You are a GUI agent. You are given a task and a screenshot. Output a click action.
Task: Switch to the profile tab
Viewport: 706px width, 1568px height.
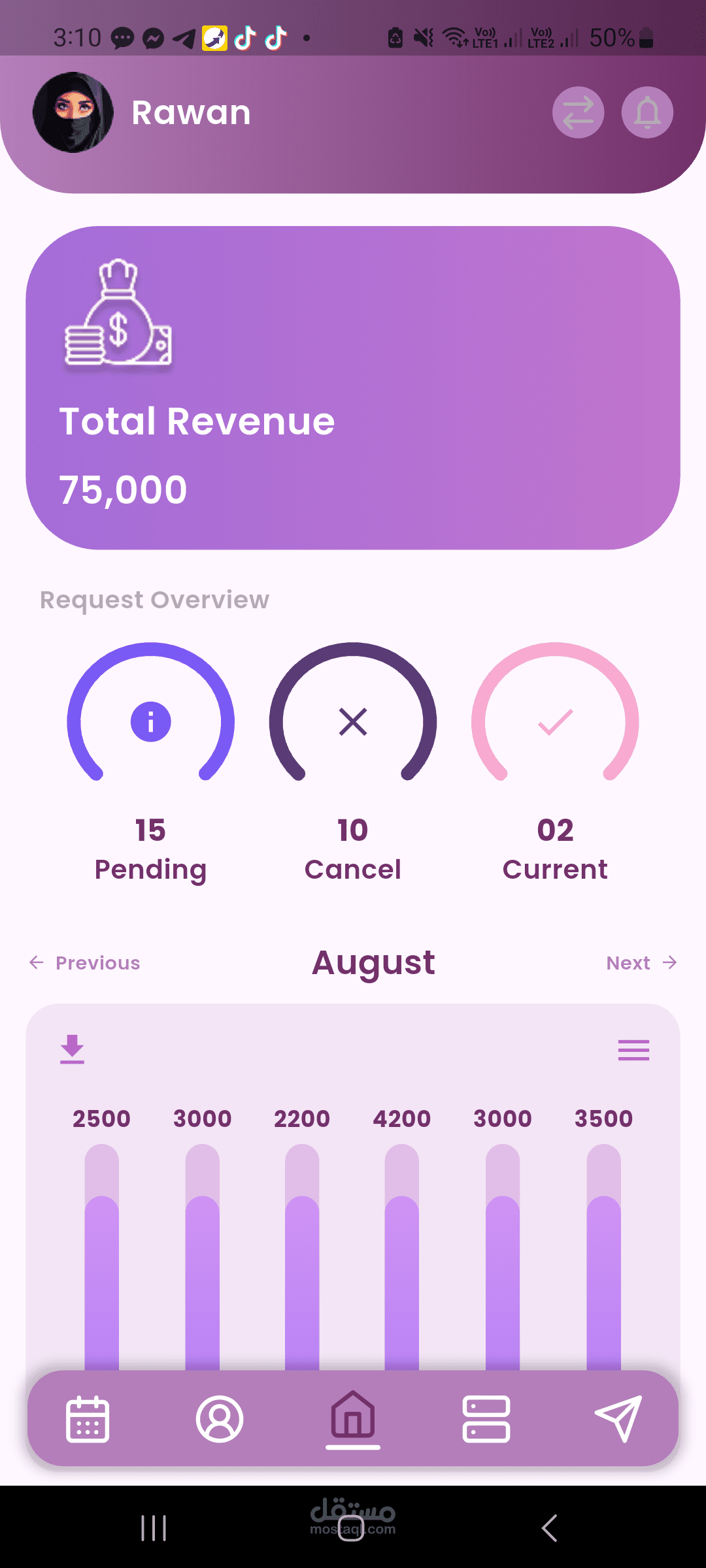[220, 1419]
